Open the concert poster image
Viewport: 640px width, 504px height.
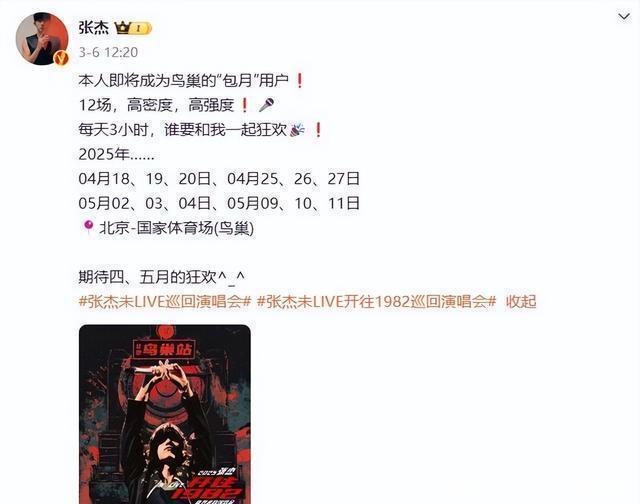coord(165,414)
